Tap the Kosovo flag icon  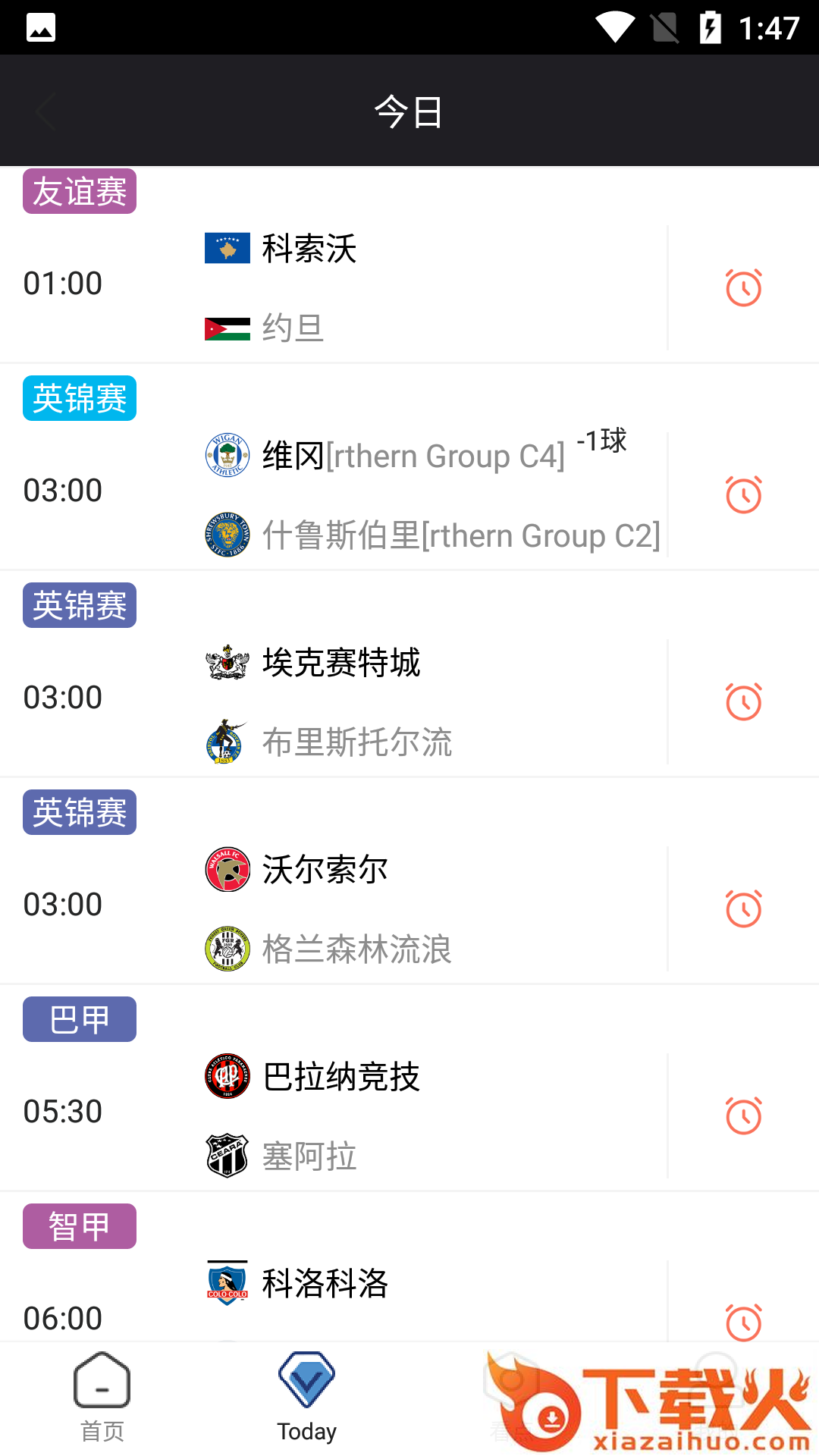pos(226,249)
